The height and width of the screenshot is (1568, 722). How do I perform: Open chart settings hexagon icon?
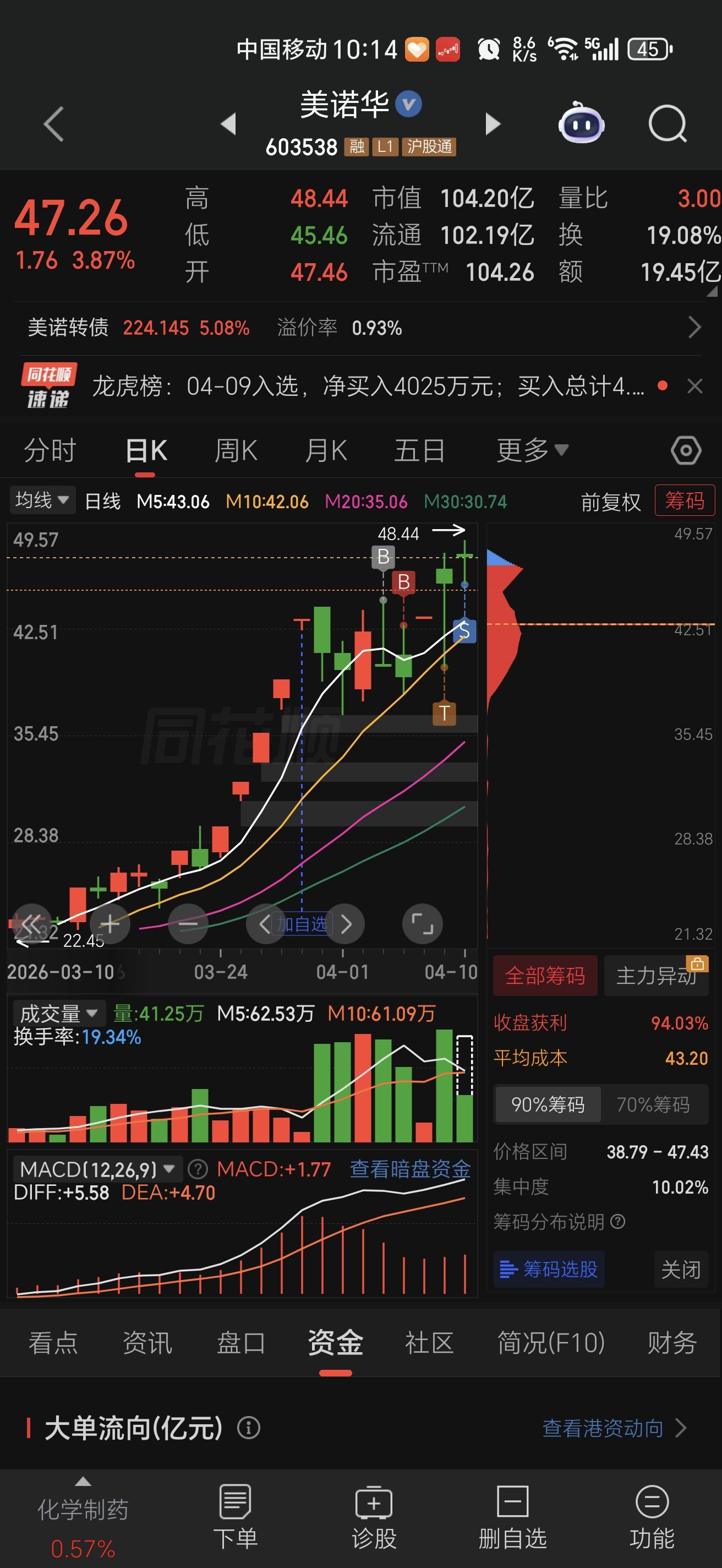point(686,451)
